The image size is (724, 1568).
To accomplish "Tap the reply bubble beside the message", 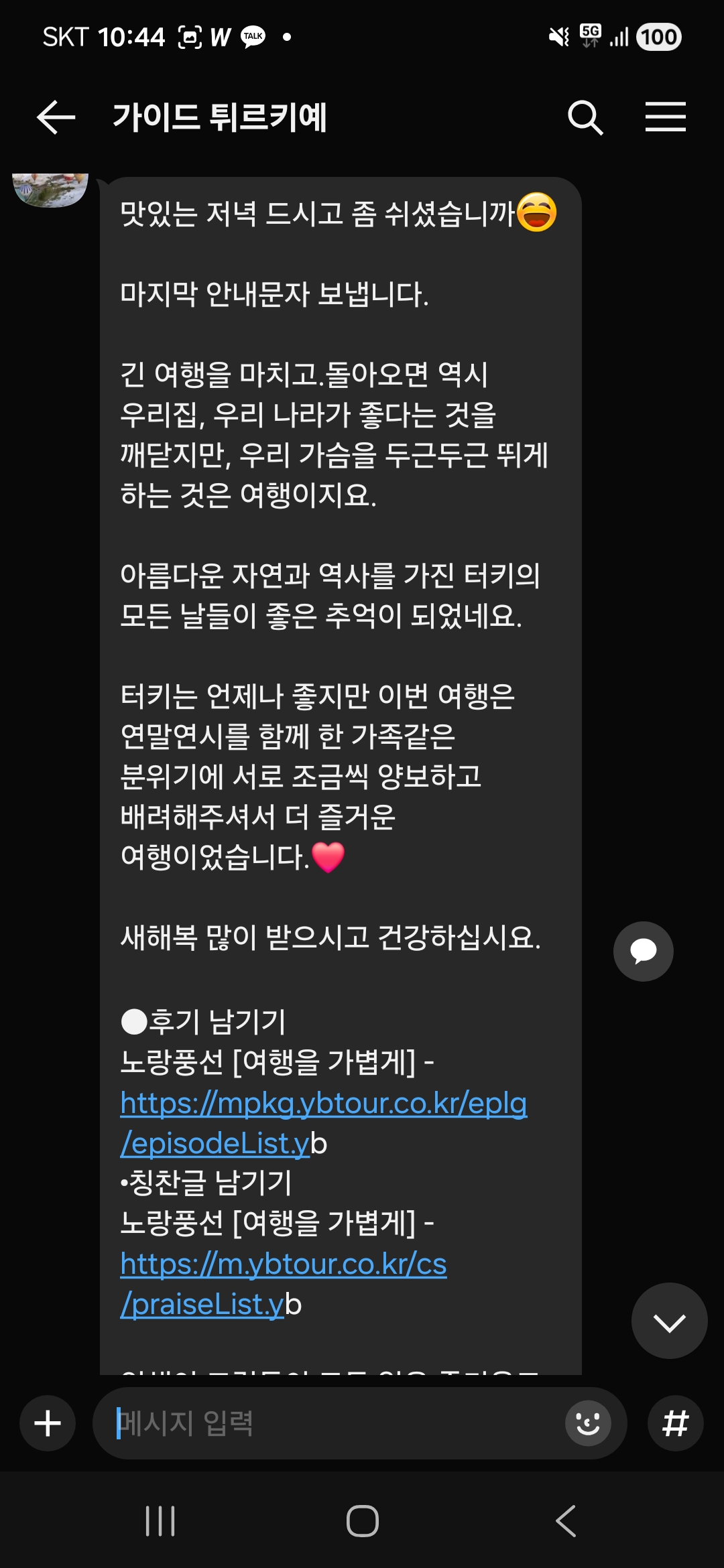I will coord(643,951).
